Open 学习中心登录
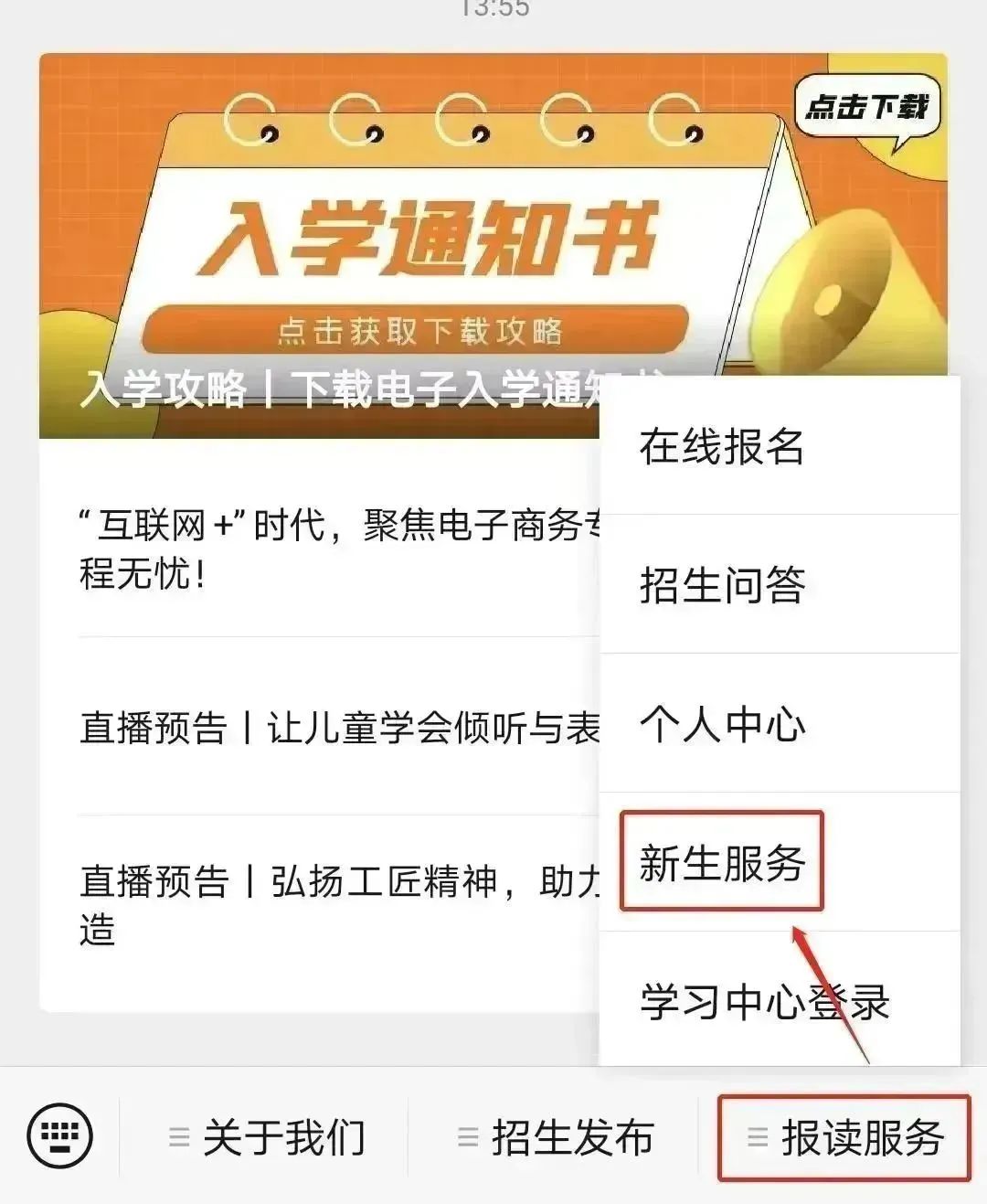Screen dimensions: 987x1204 764,1002
